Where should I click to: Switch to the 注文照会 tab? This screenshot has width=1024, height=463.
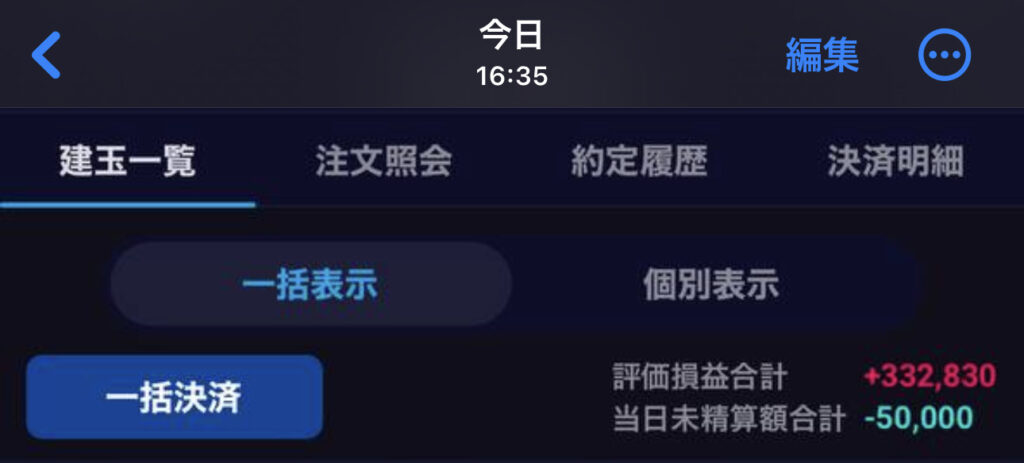[383, 162]
